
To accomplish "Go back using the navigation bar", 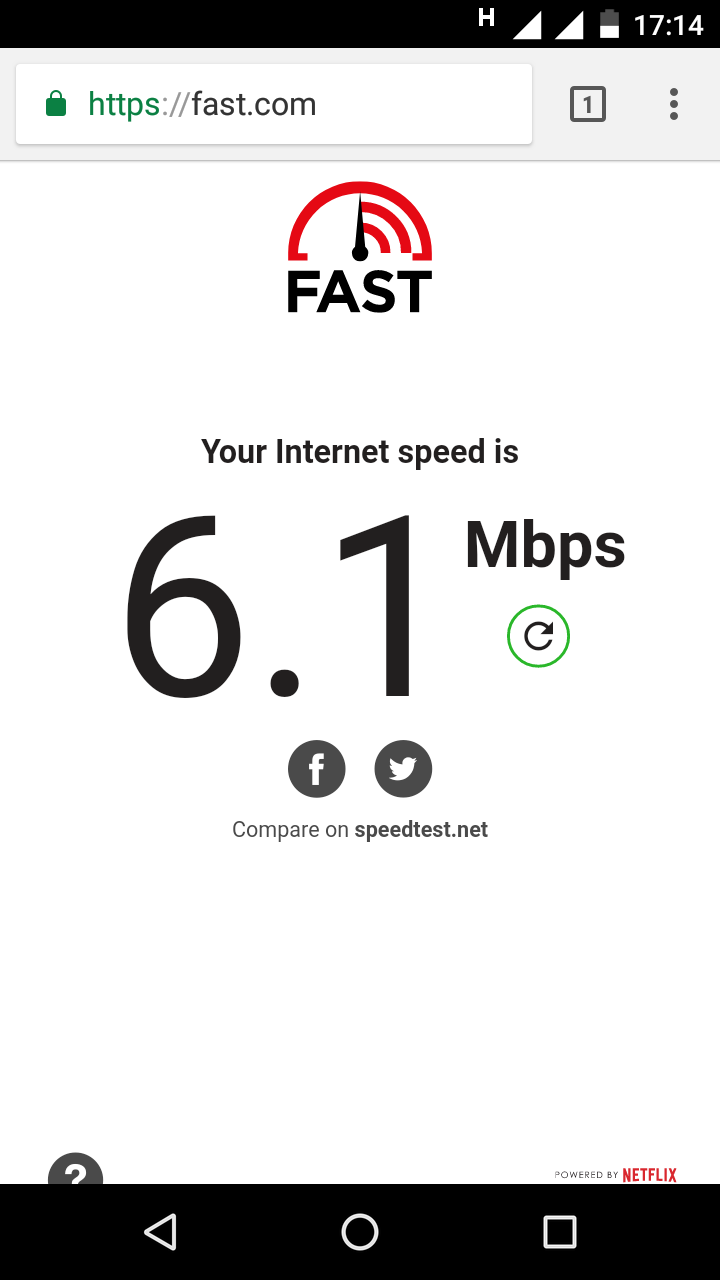I will (160, 1232).
